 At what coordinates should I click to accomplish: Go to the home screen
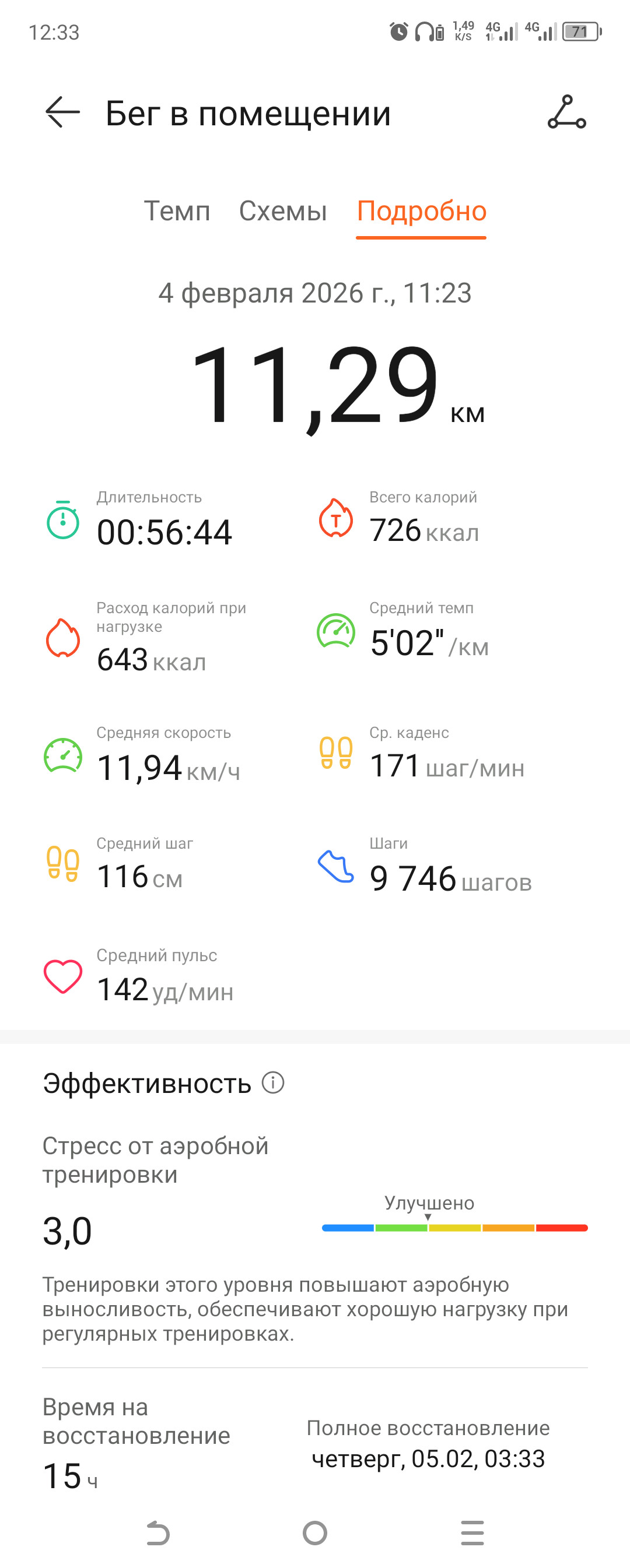click(315, 1532)
